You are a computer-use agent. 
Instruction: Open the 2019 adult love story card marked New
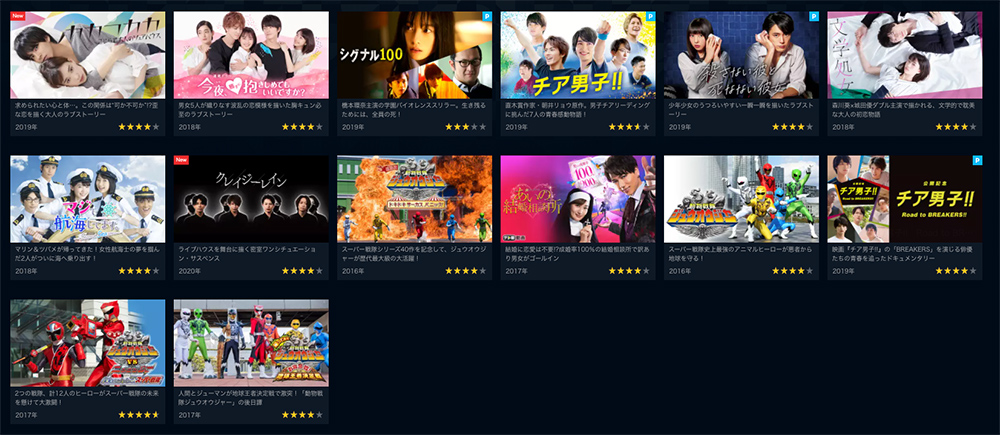point(87,55)
